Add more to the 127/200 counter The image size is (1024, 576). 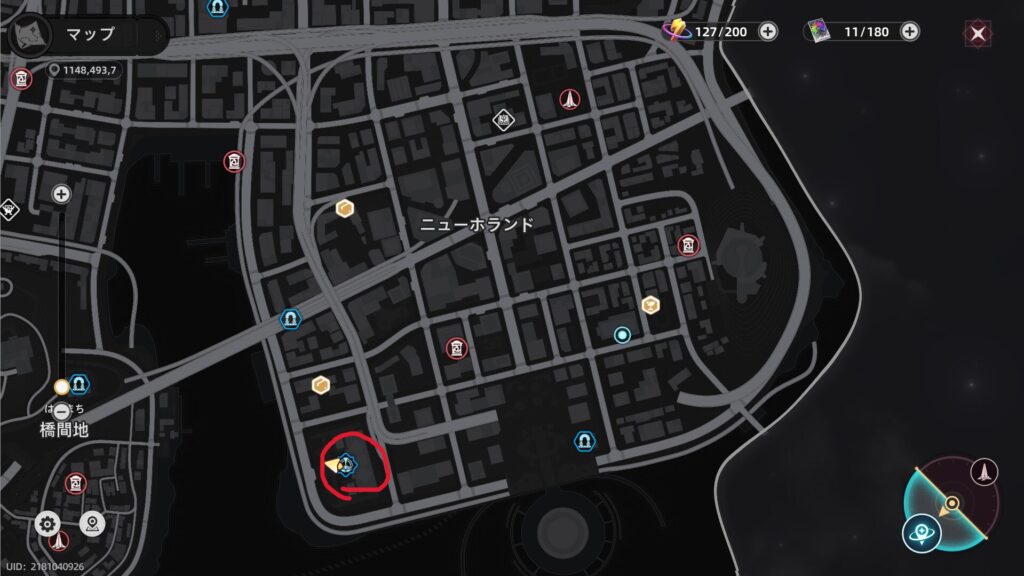[x=768, y=31]
